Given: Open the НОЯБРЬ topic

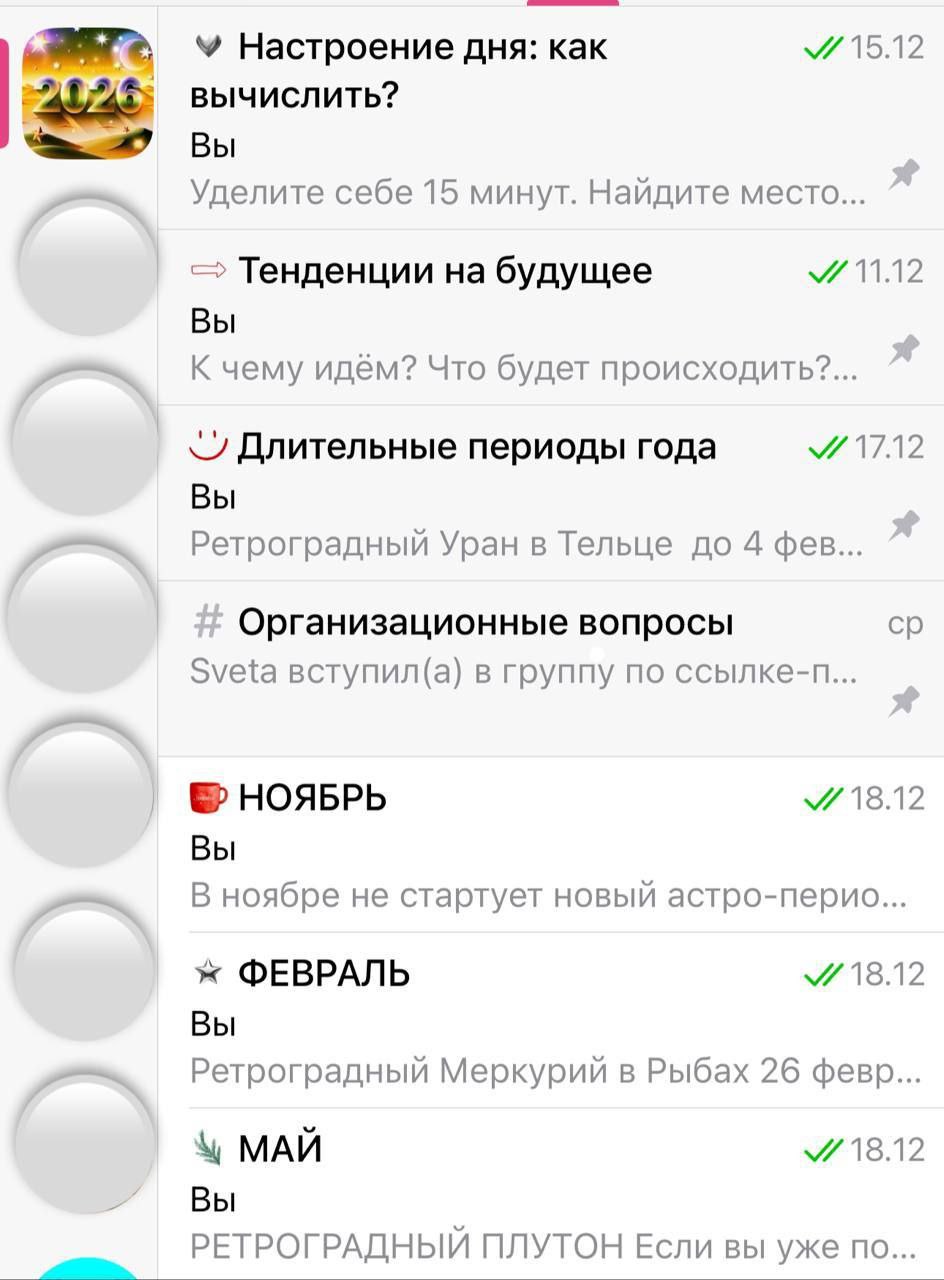Looking at the screenshot, I should 530,845.
